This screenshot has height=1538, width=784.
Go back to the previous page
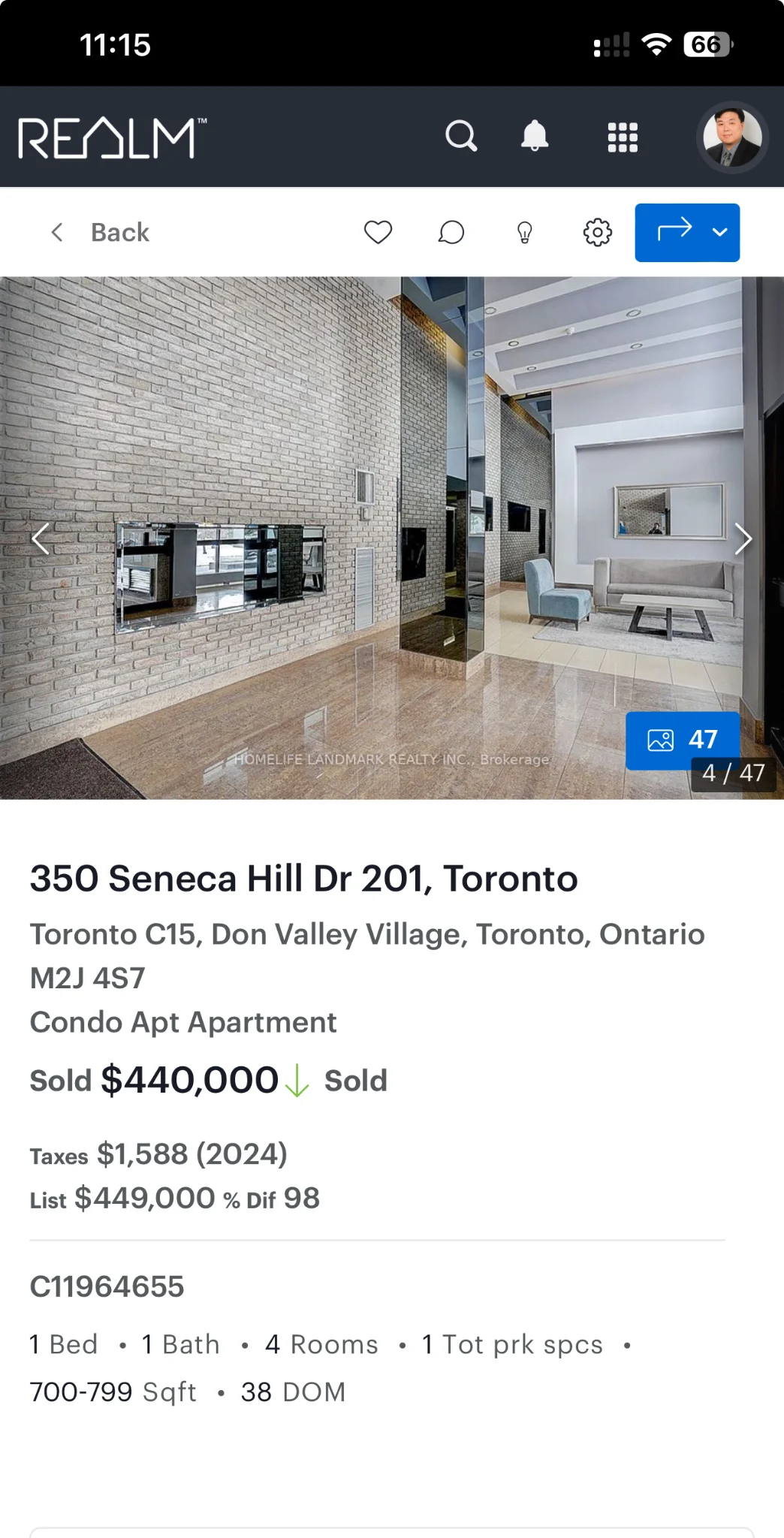click(101, 233)
